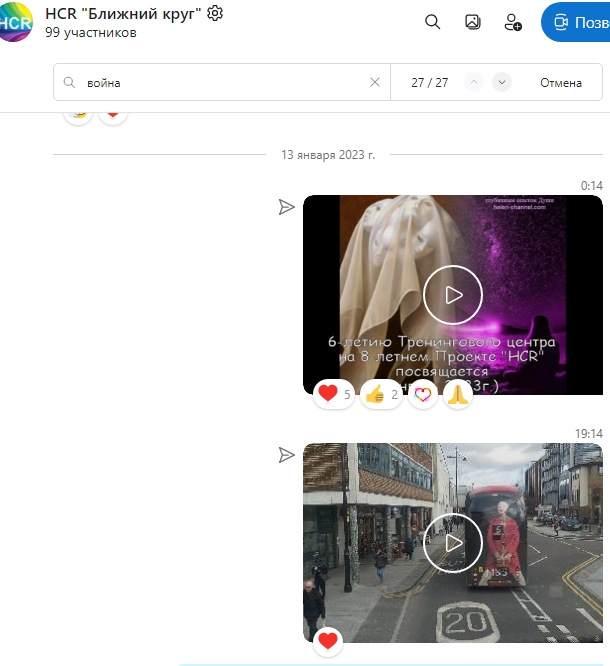Go to next search result
This screenshot has height=666, width=610.
coord(502,83)
